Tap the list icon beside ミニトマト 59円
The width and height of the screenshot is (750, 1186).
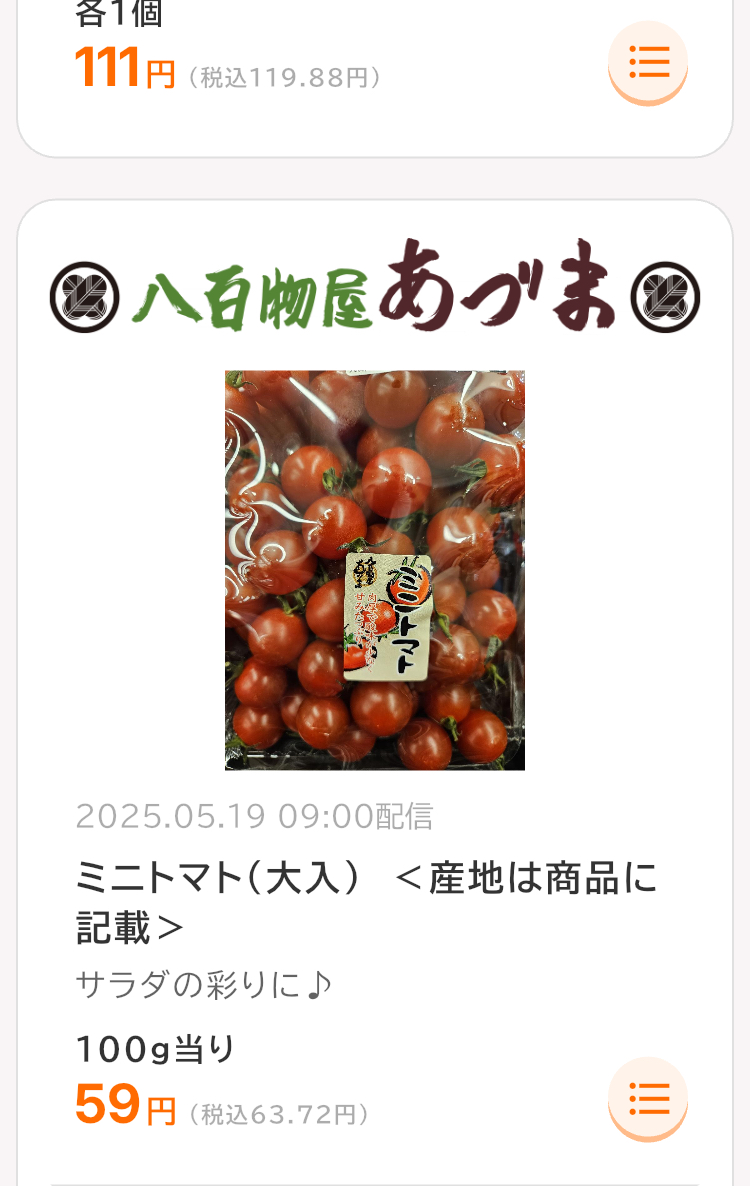tap(648, 1098)
